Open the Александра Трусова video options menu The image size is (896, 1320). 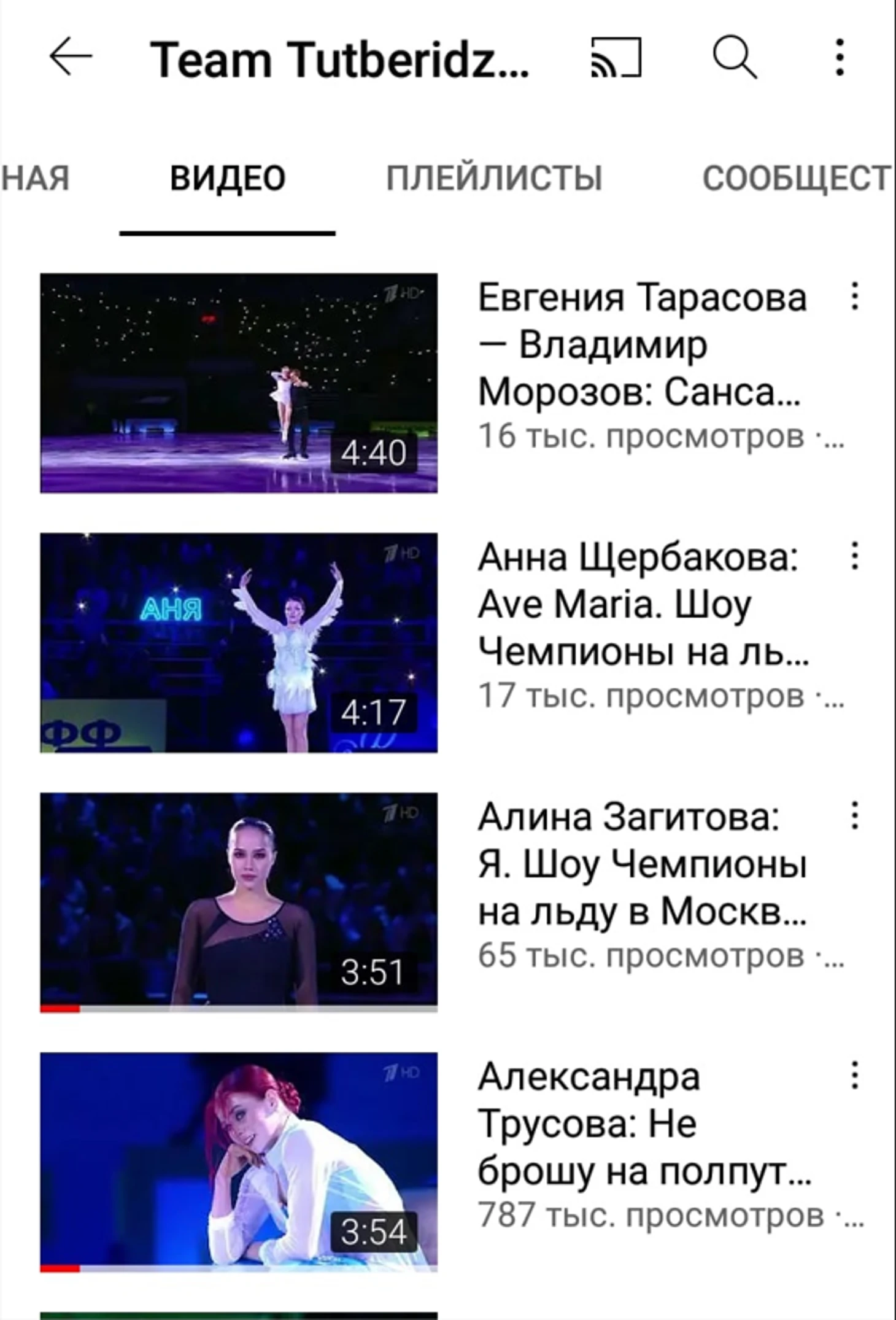click(x=854, y=1075)
